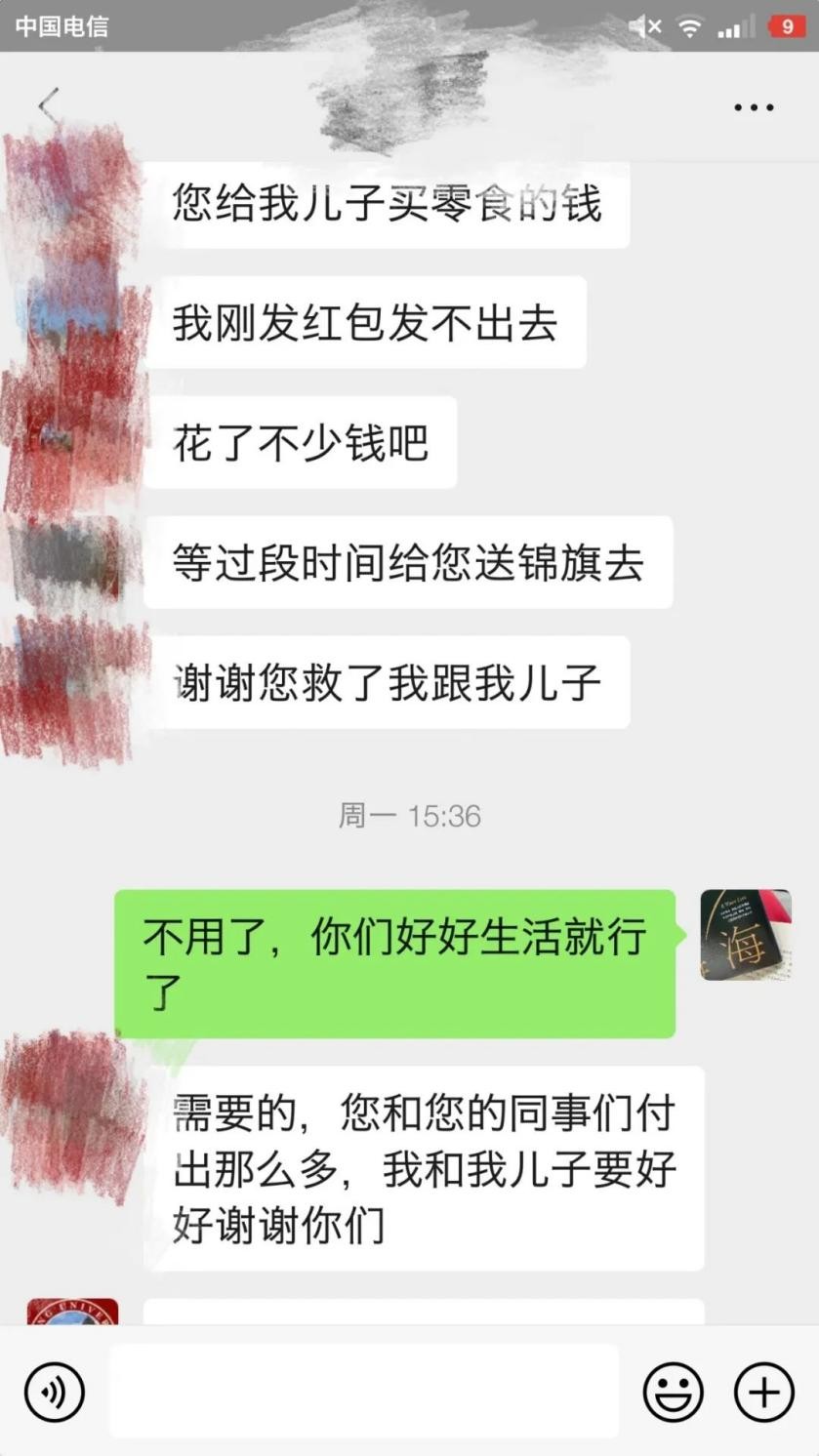
Task: Open the emoji sticker picker
Action: [x=674, y=1392]
